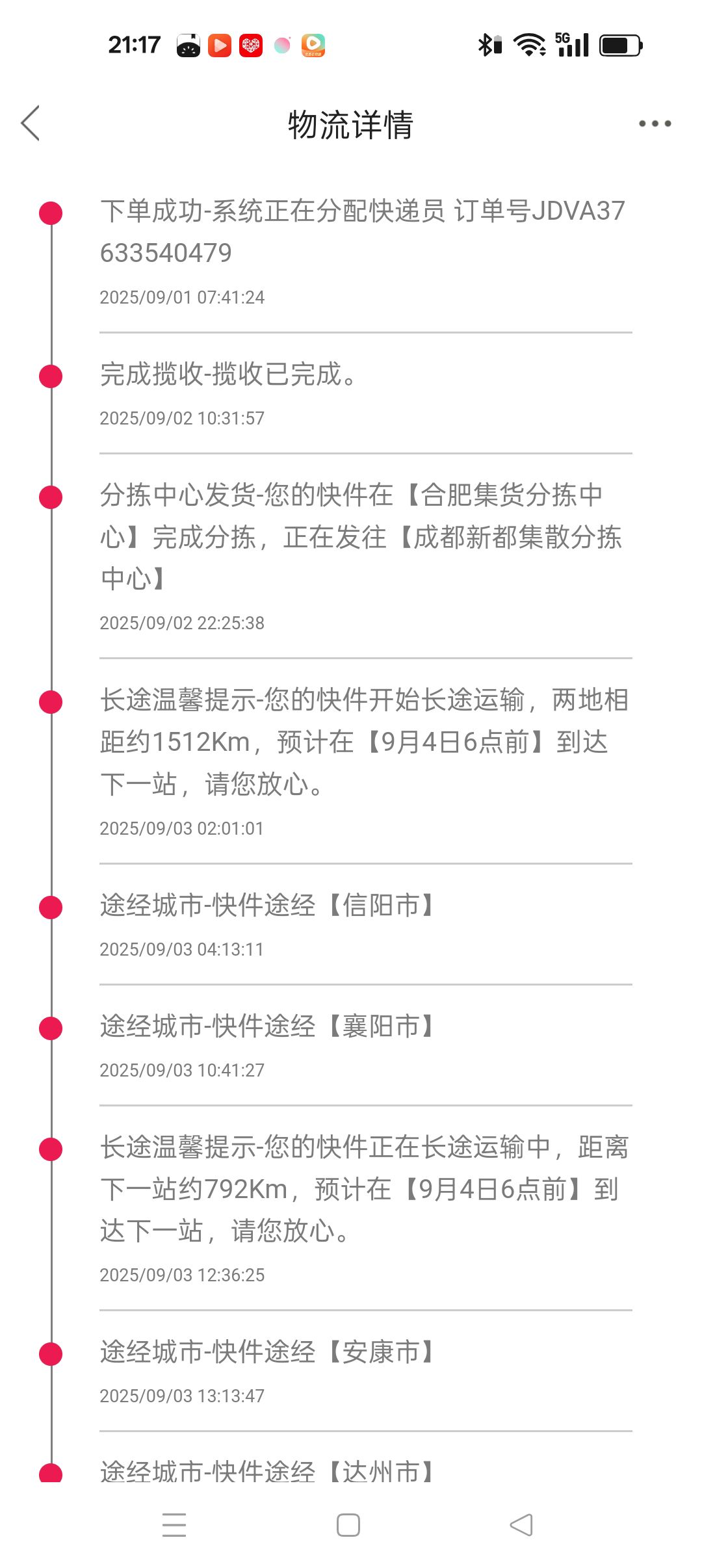Image resolution: width=702 pixels, height=1568 pixels.
Task: Go back from the 物流详情 page
Action: (31, 123)
